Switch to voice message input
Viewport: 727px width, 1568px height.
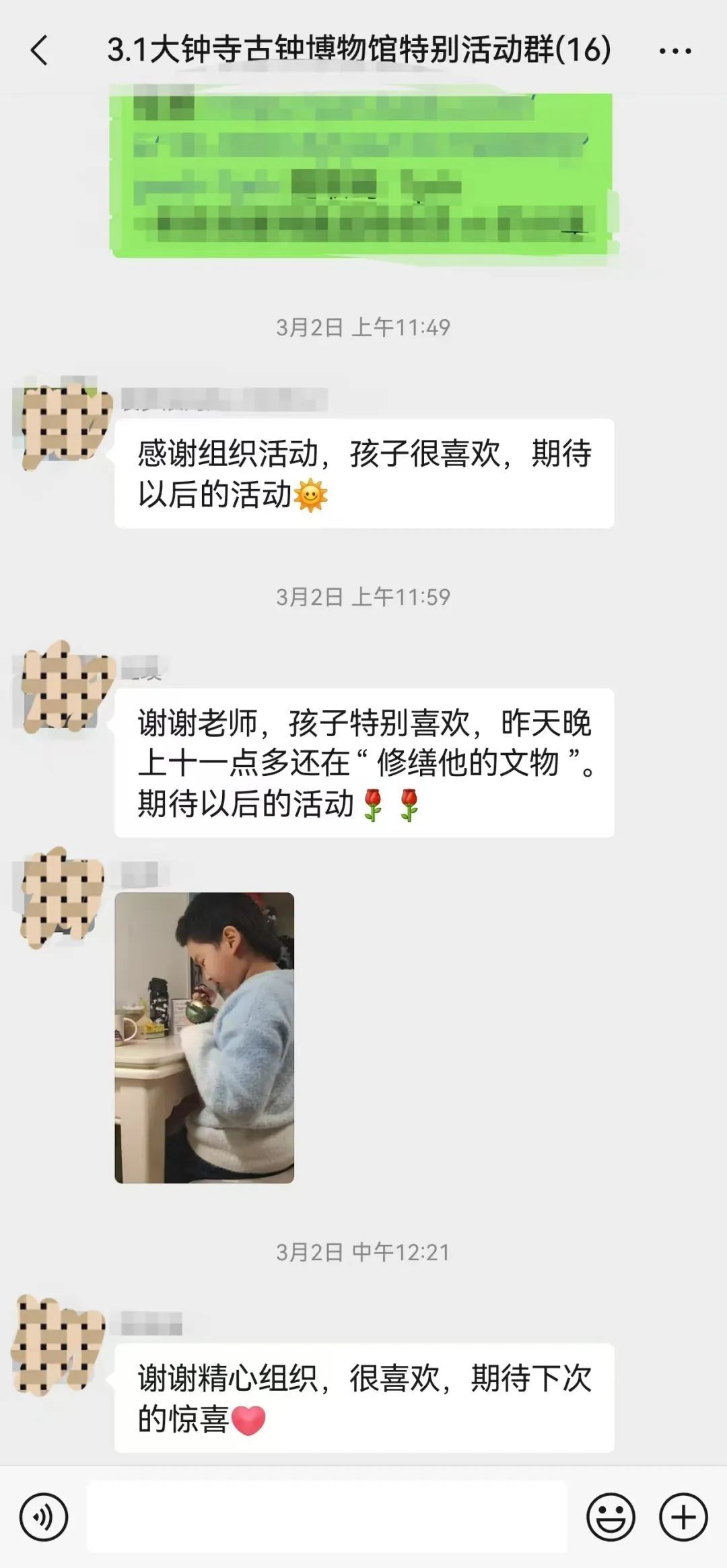click(44, 1517)
